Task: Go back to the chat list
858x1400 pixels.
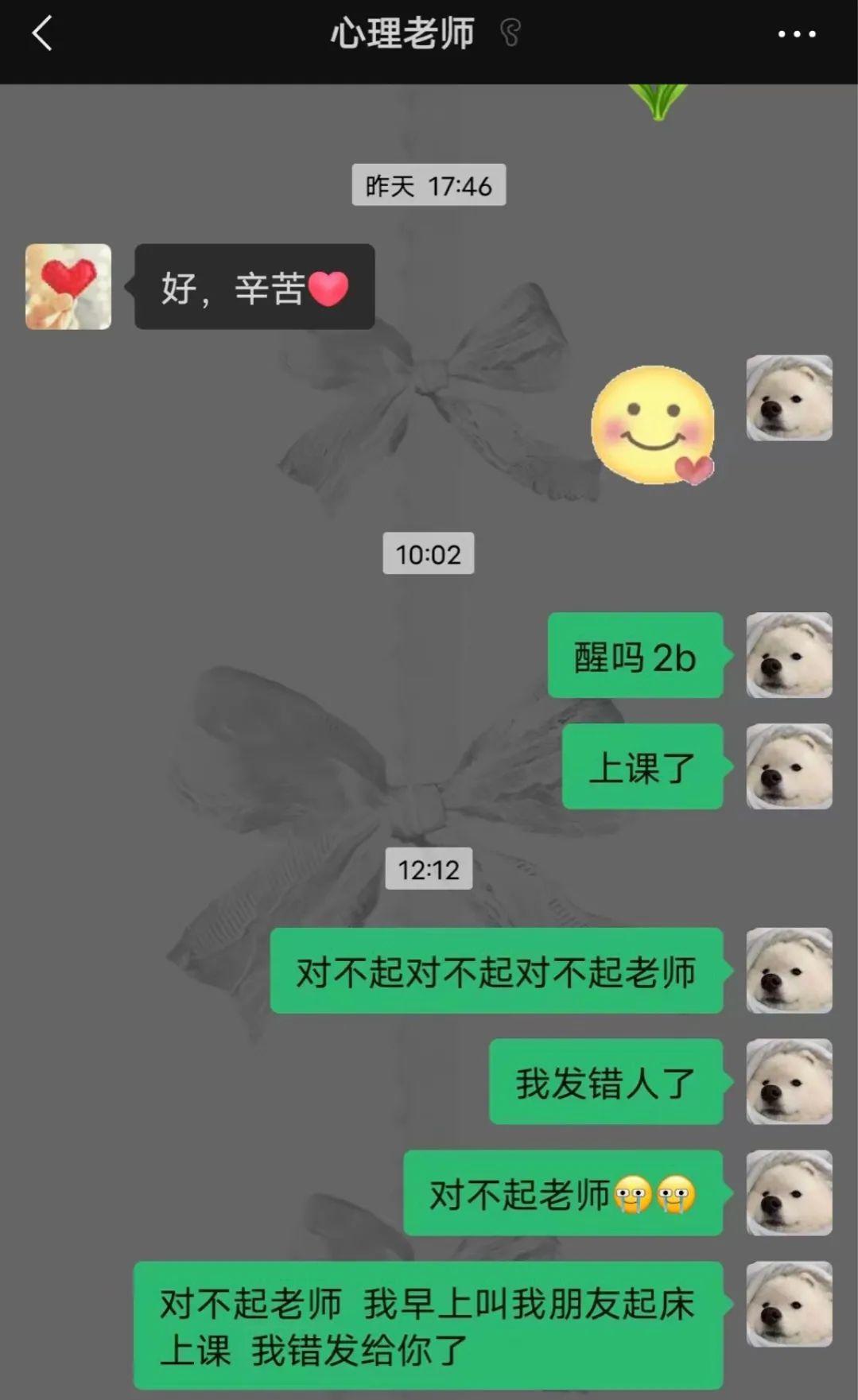Action: click(x=42, y=34)
